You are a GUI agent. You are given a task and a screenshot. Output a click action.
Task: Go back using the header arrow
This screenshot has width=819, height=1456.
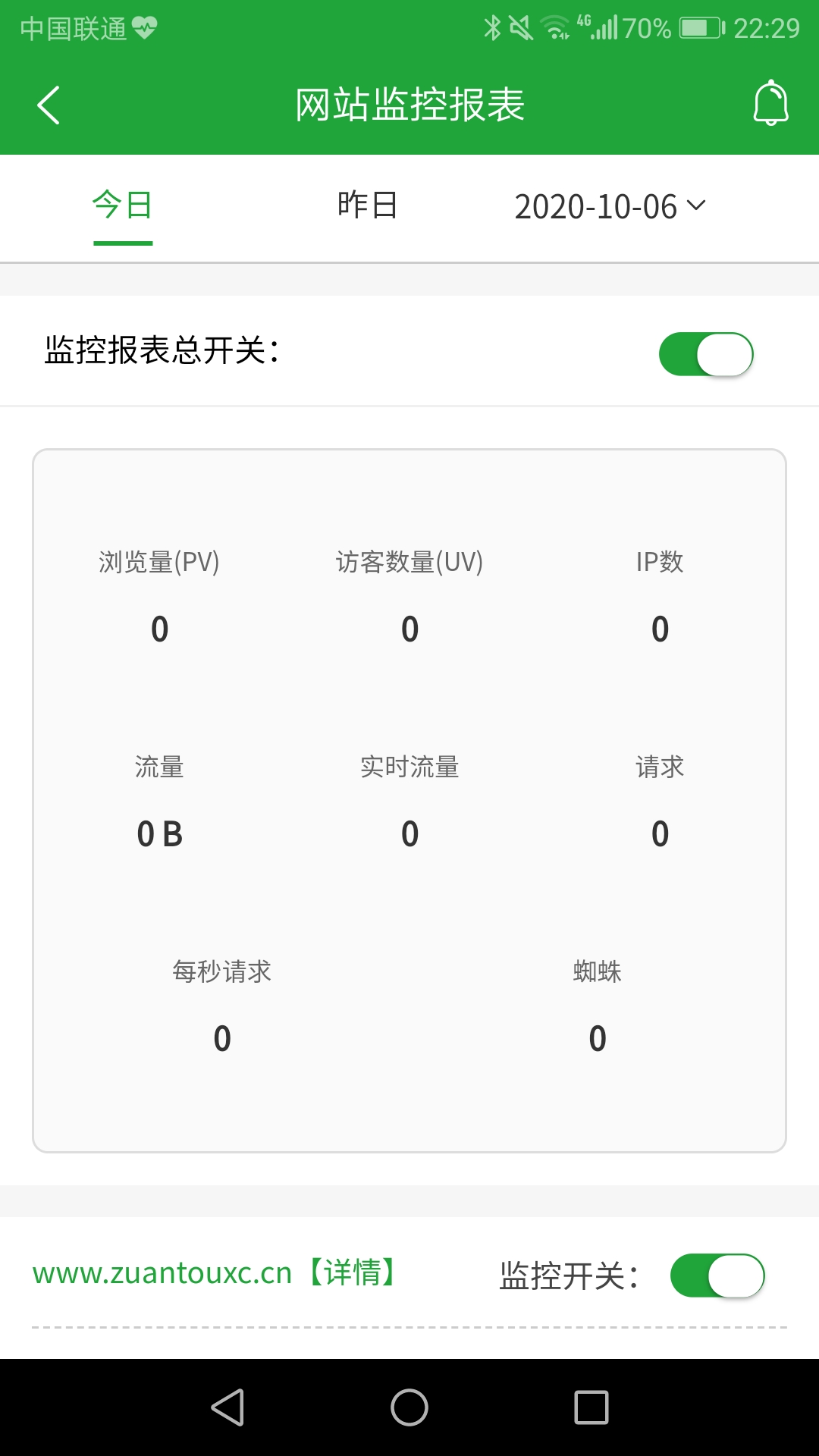(49, 105)
